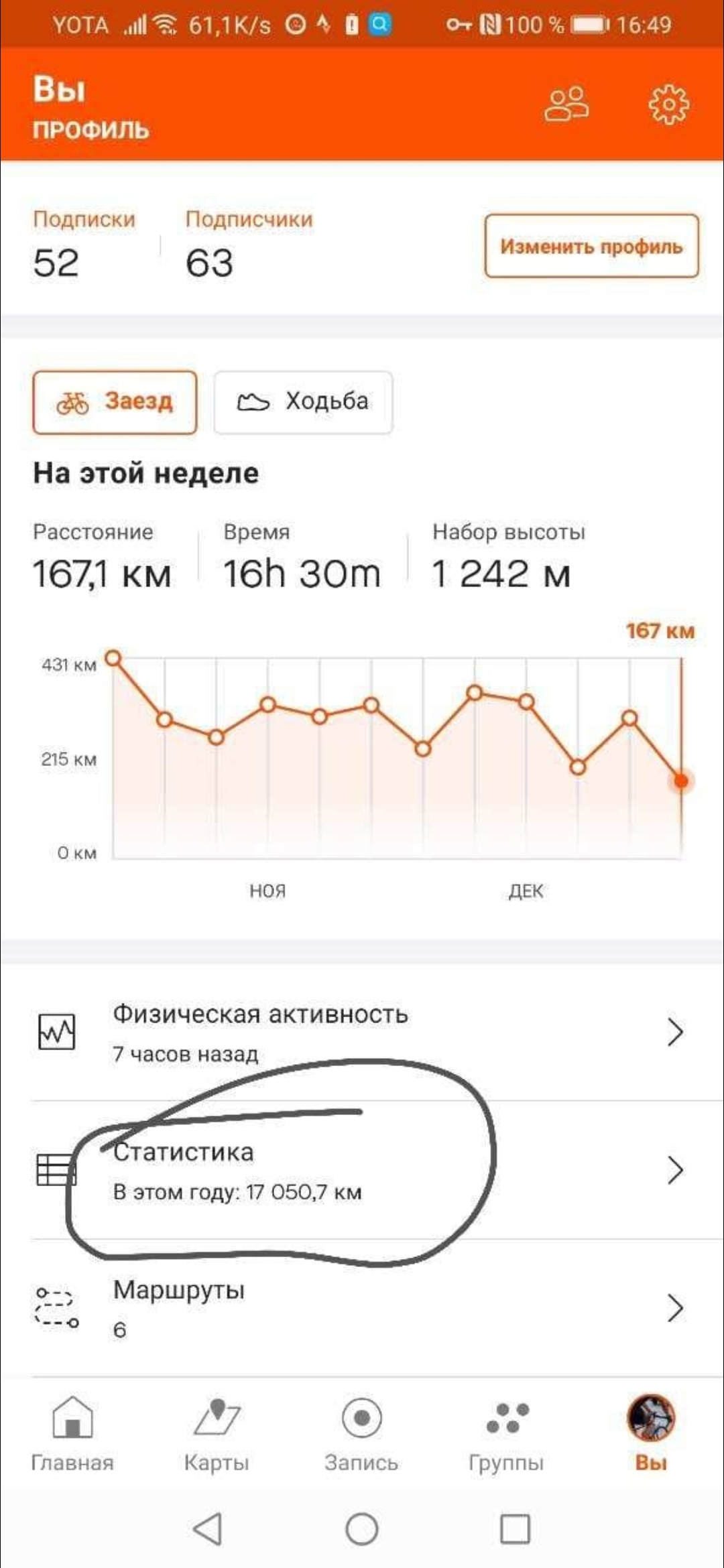Switch to the Карты tab
Viewport: 724px width, 1568px height.
tap(217, 1433)
